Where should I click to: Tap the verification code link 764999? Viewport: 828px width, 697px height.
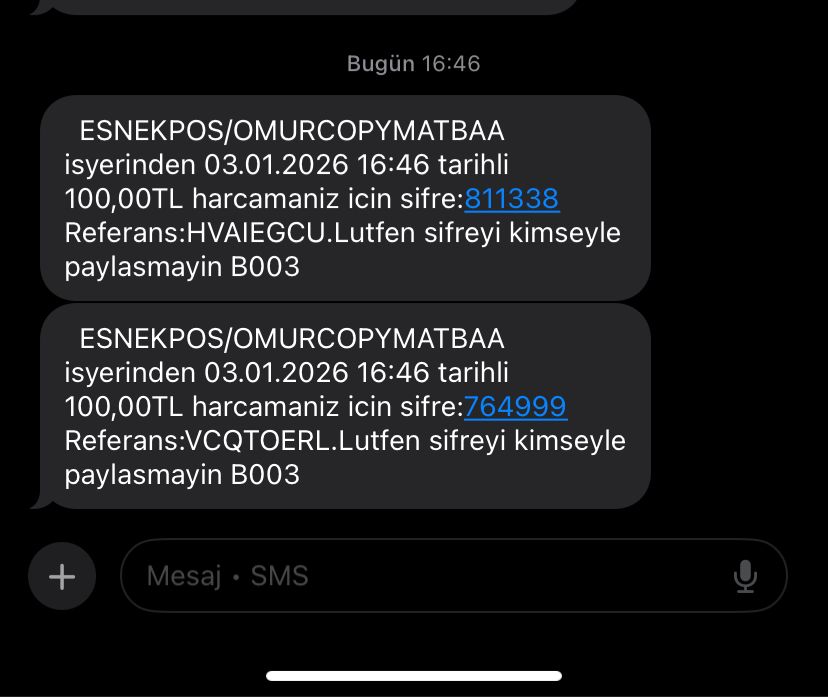click(x=515, y=407)
